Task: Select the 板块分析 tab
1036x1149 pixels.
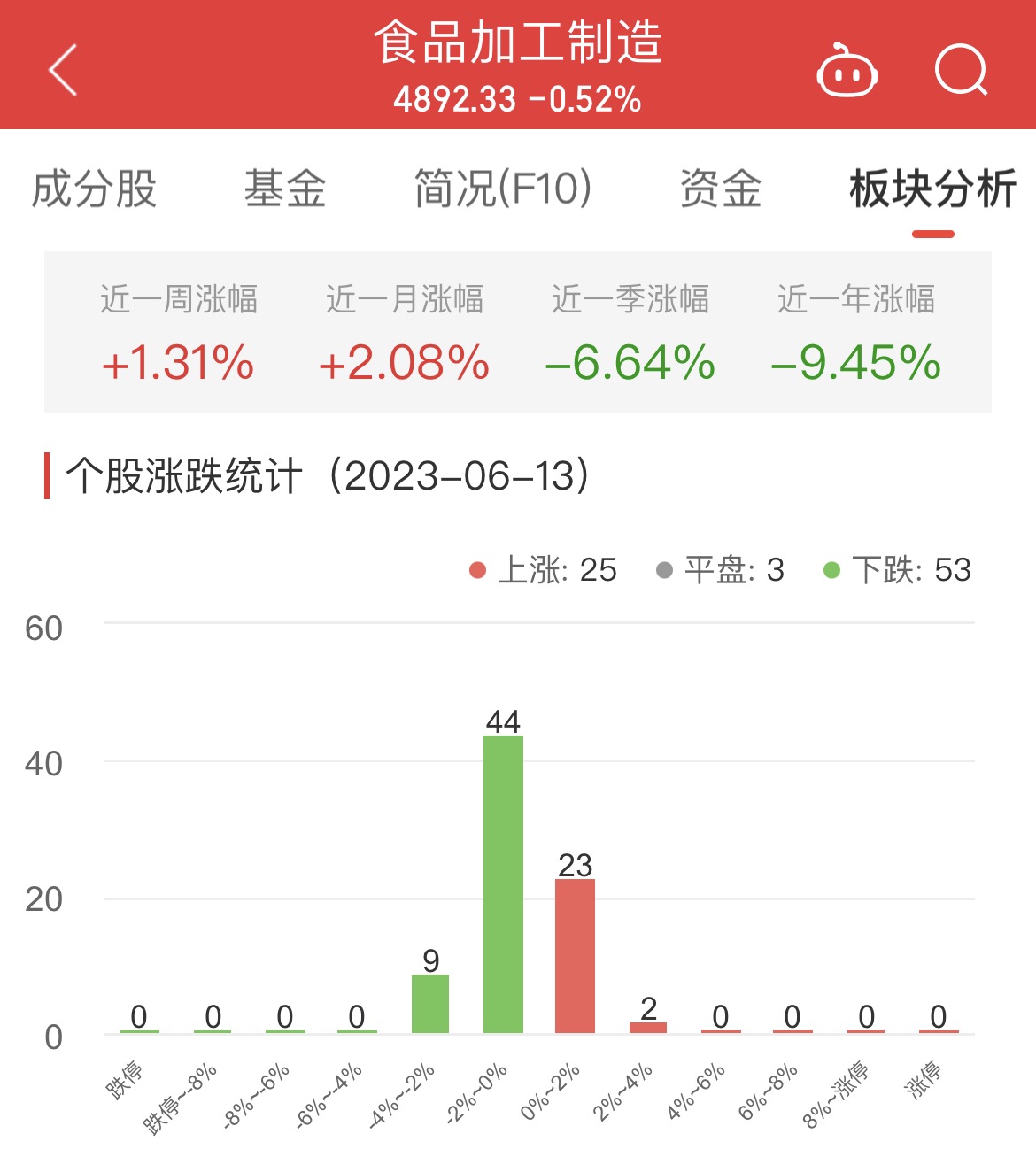Action: (x=932, y=189)
